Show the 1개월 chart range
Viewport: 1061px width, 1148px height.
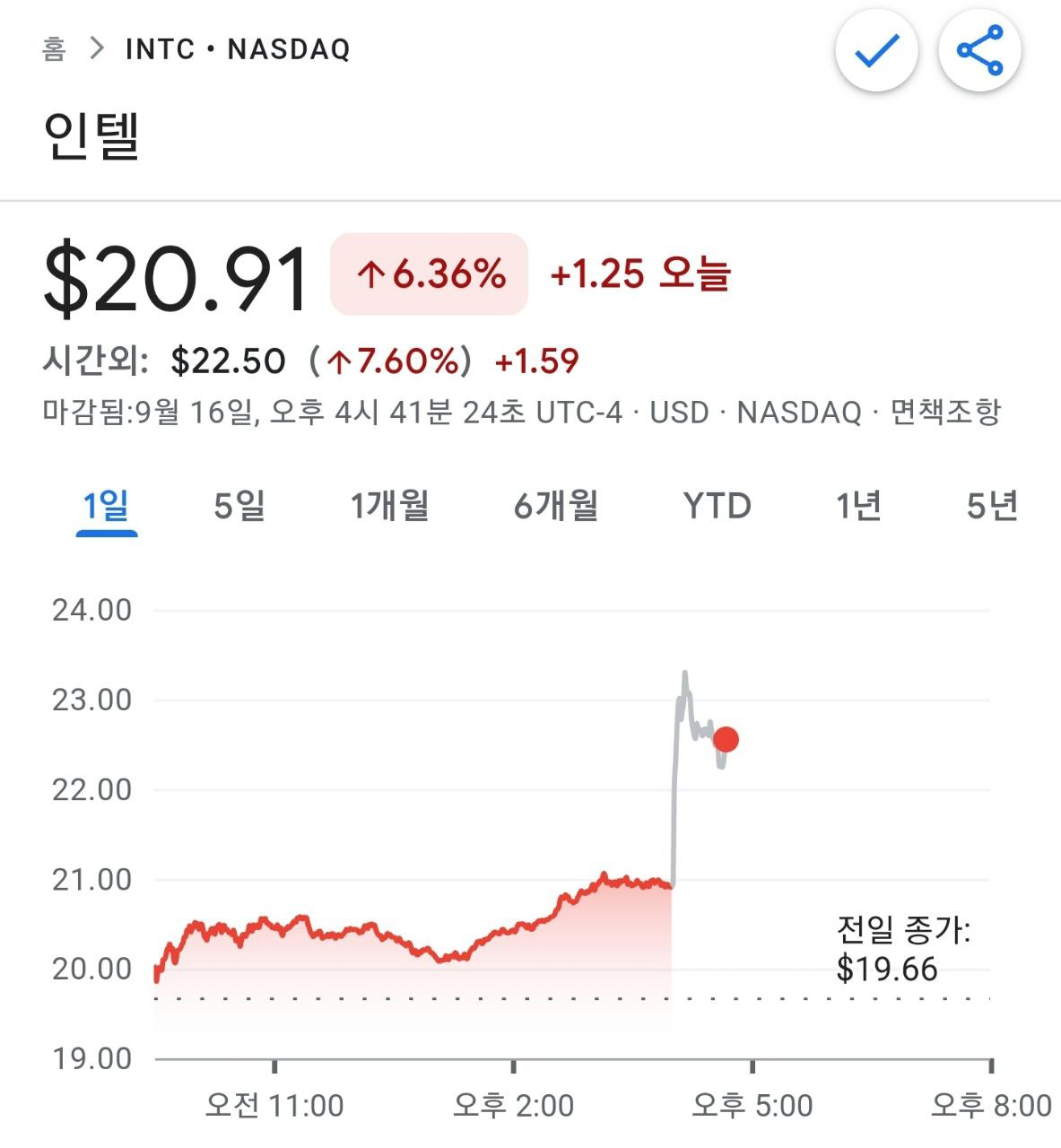[389, 507]
